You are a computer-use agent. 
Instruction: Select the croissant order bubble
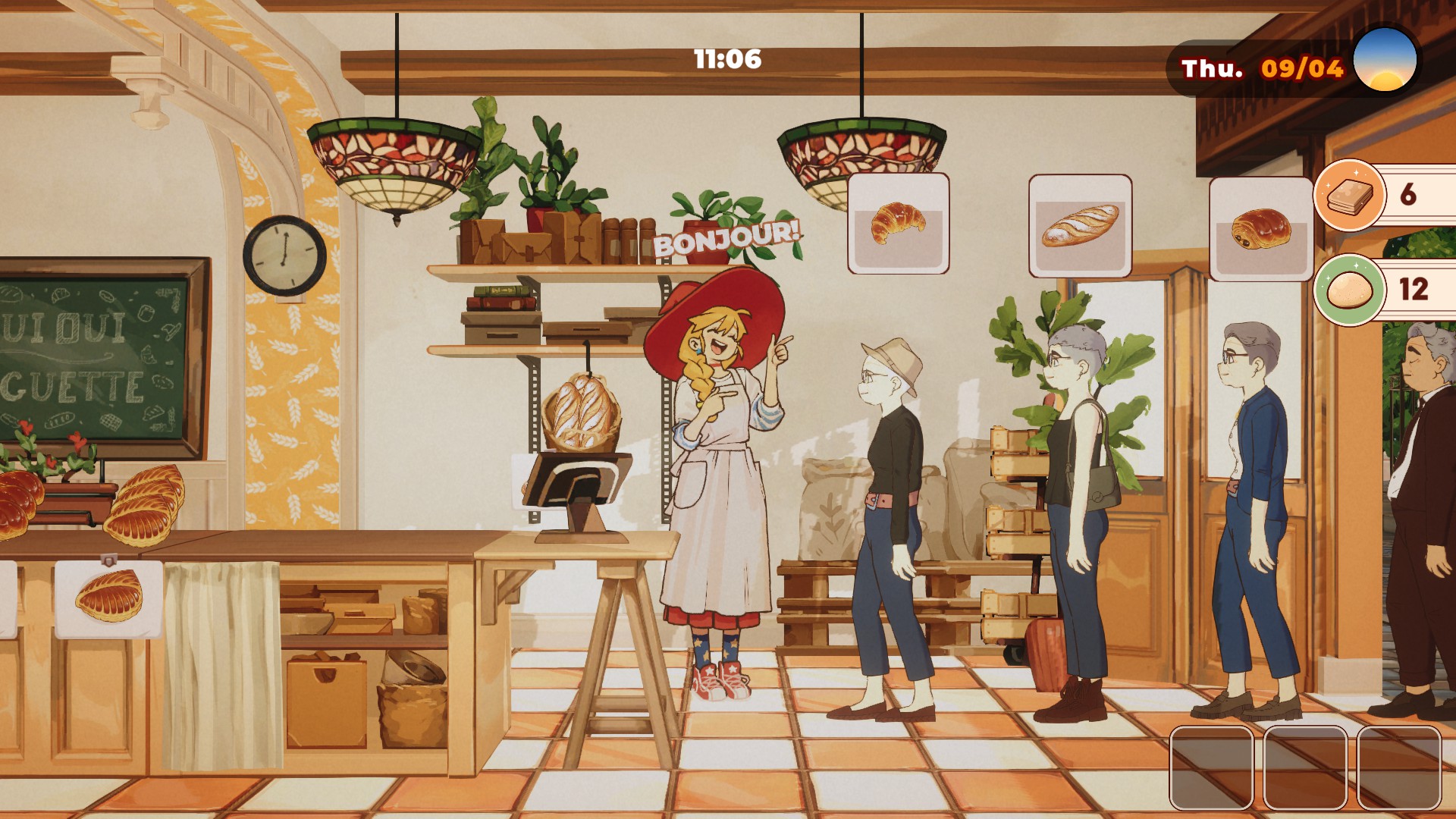click(898, 223)
